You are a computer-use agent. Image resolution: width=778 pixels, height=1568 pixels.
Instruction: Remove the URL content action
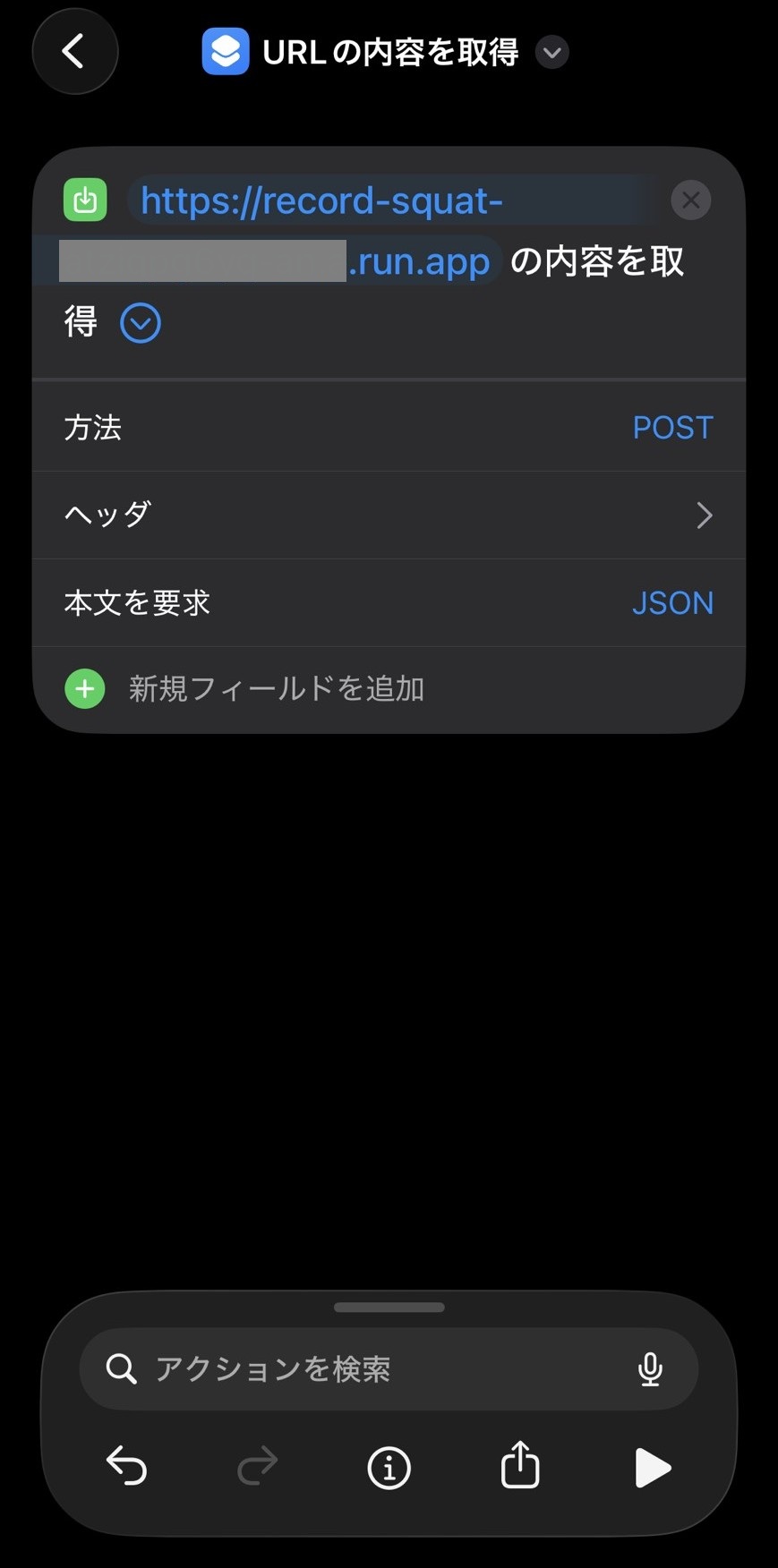point(690,200)
